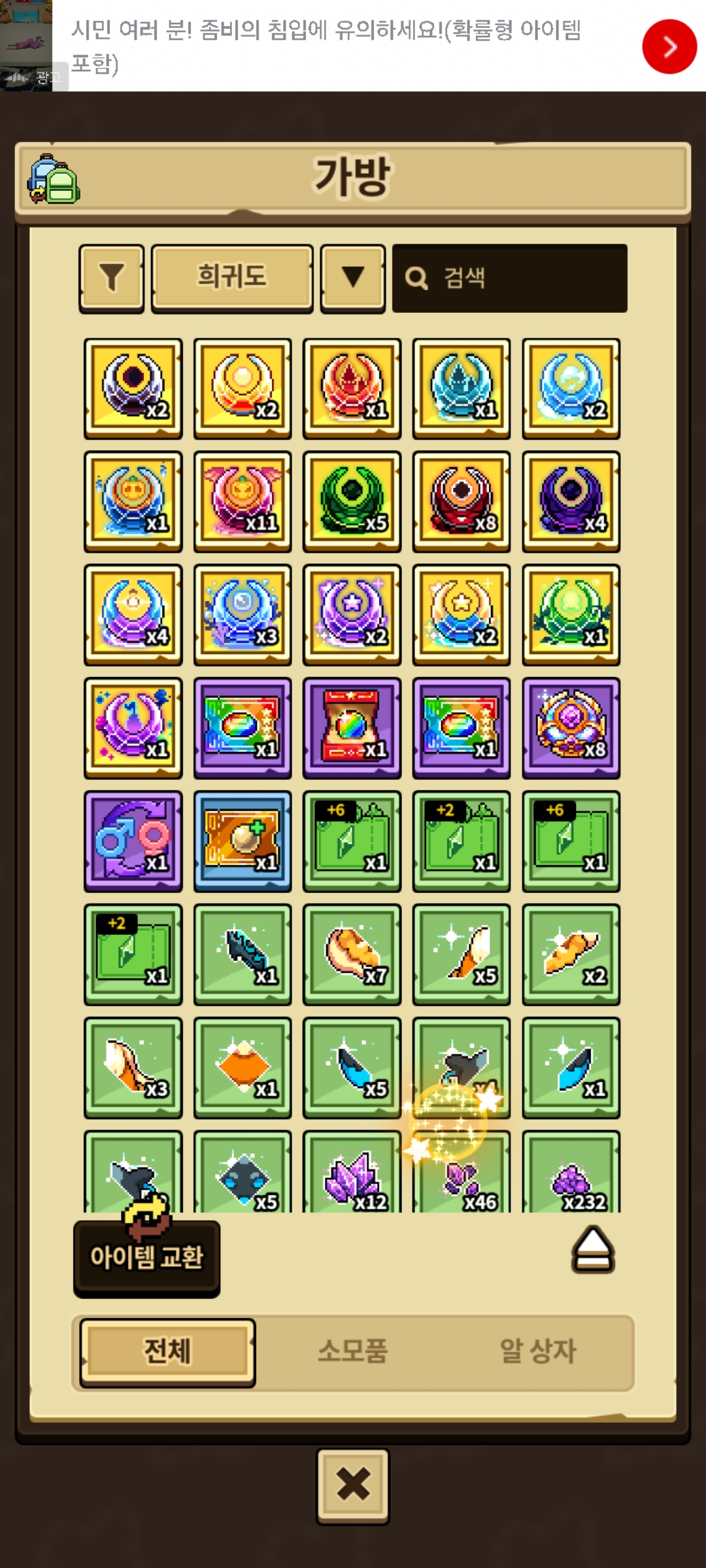Select the 전체 tab
Screen dimensions: 706x1568
(167, 1352)
